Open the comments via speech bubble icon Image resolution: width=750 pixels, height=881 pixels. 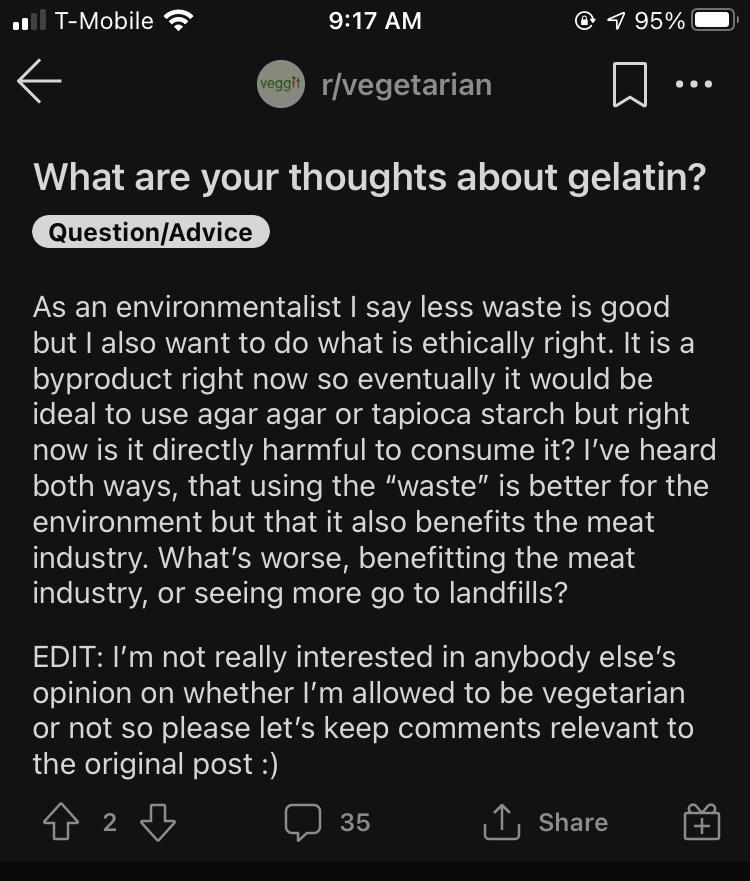[305, 822]
